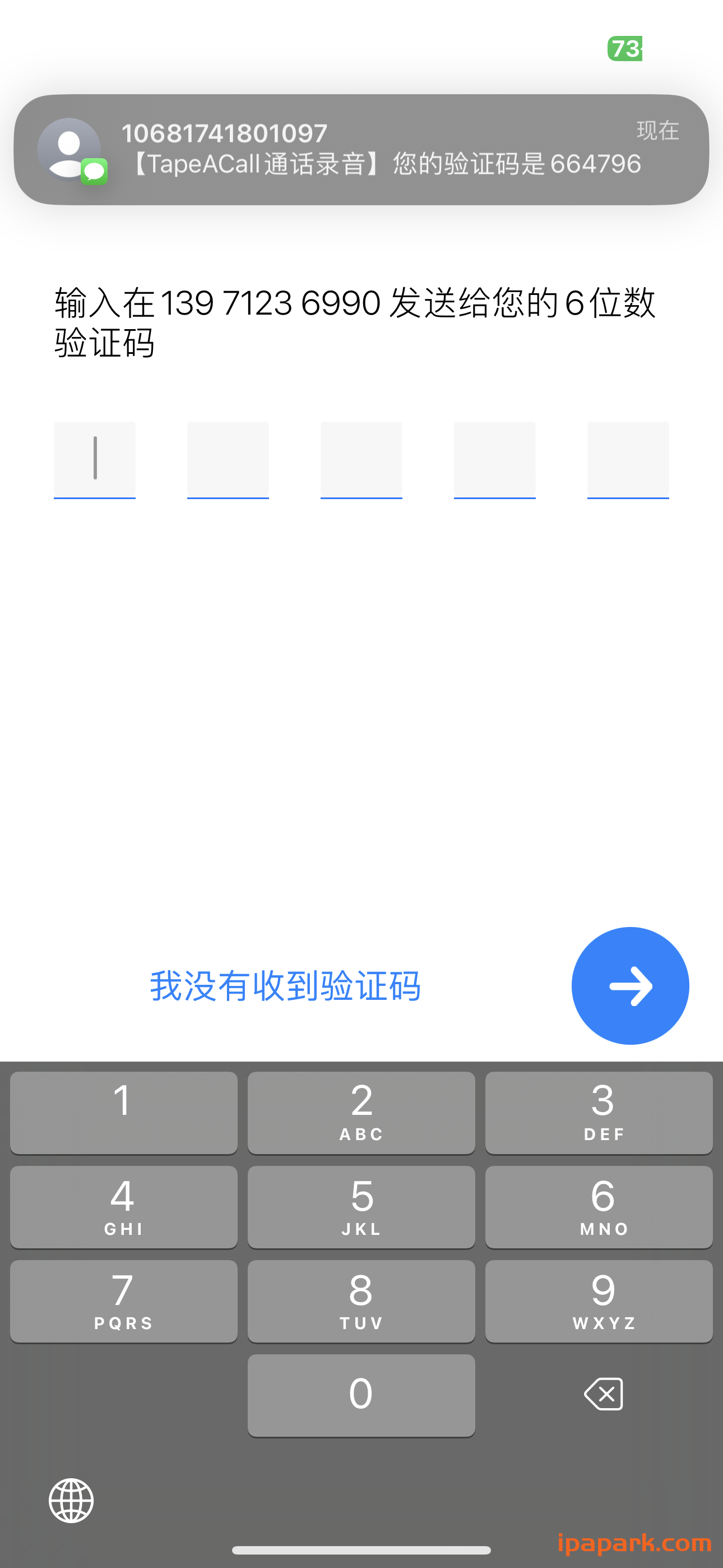Select the globe keyboard-switch icon
Viewport: 723px width, 1568px height.
point(71,1501)
